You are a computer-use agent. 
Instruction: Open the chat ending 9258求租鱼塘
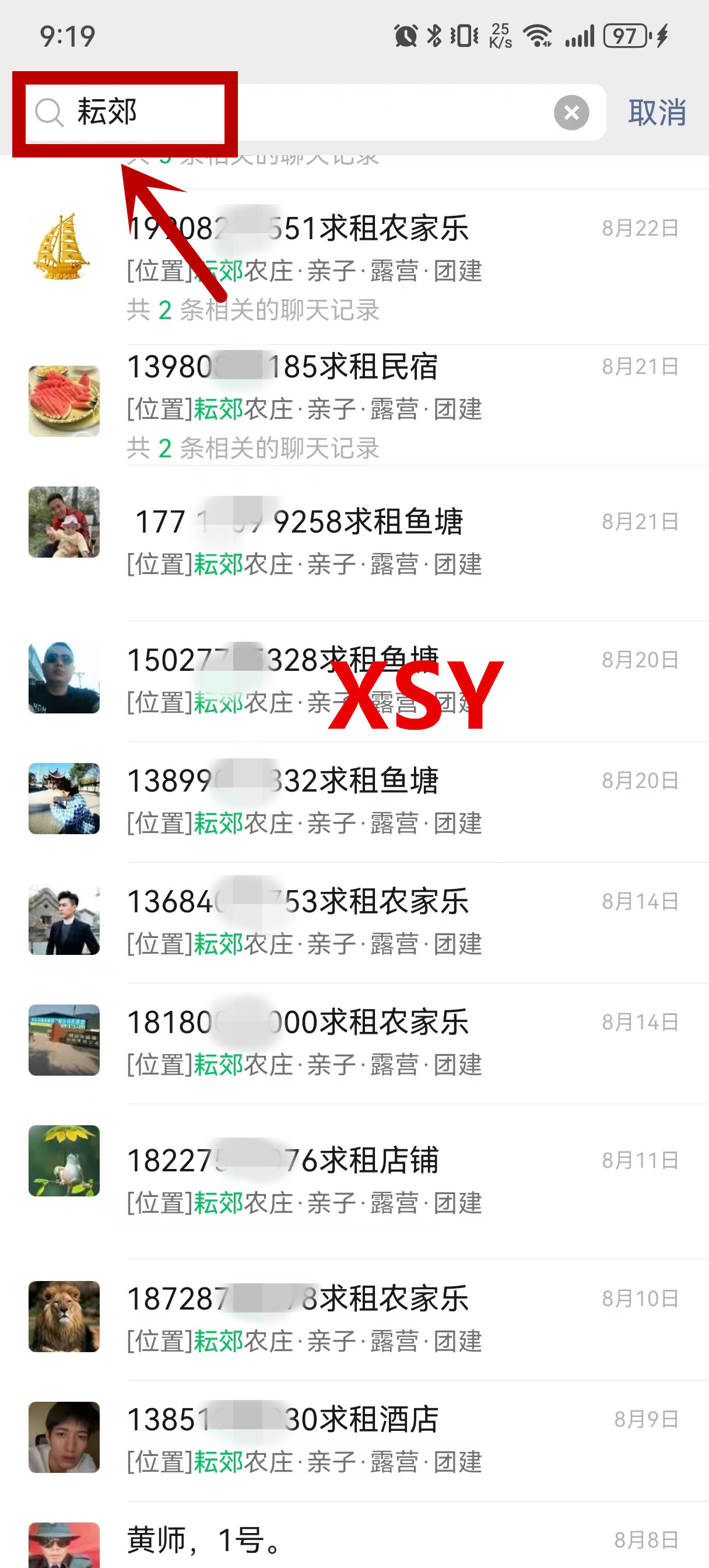[x=365, y=542]
